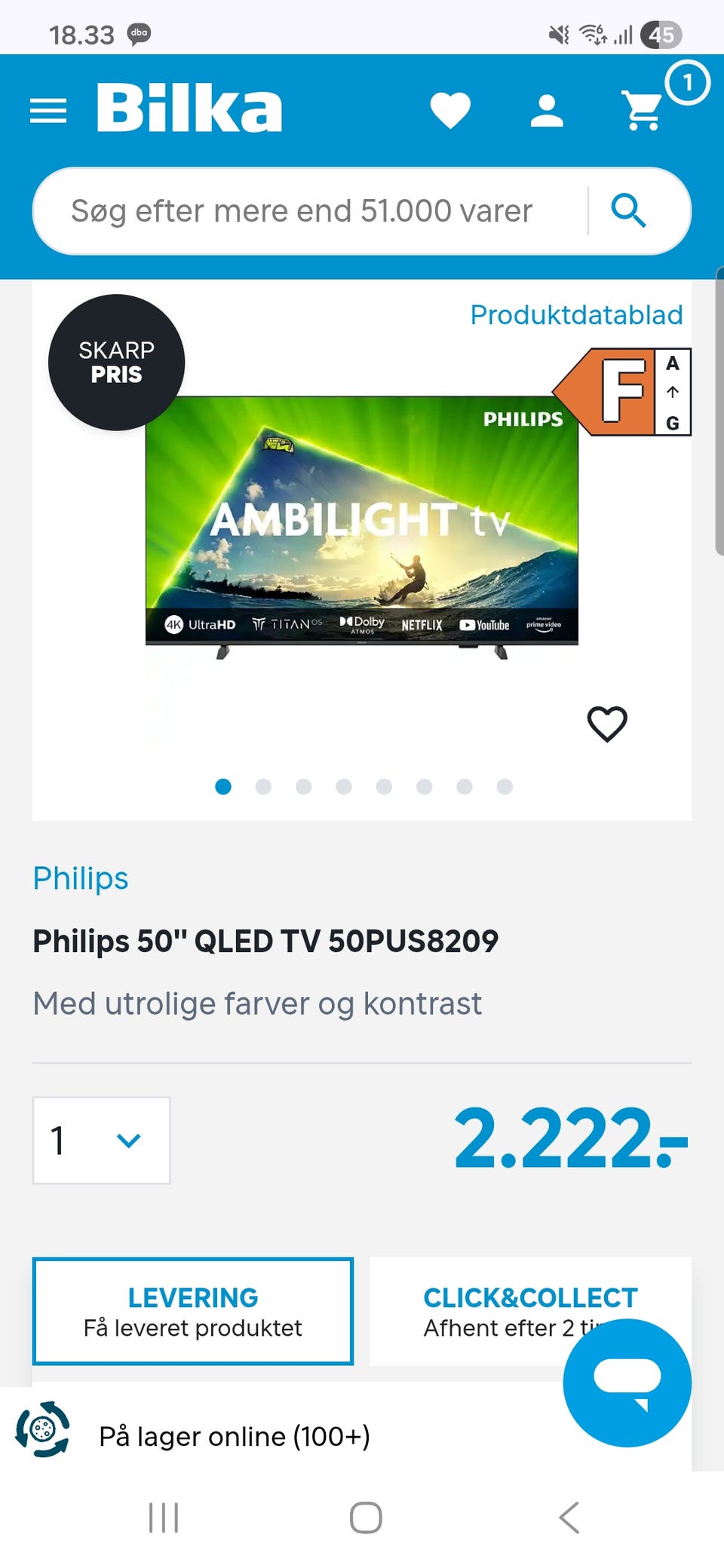Open the user account profile icon
Image resolution: width=724 pixels, height=1568 pixels.
[x=548, y=109]
